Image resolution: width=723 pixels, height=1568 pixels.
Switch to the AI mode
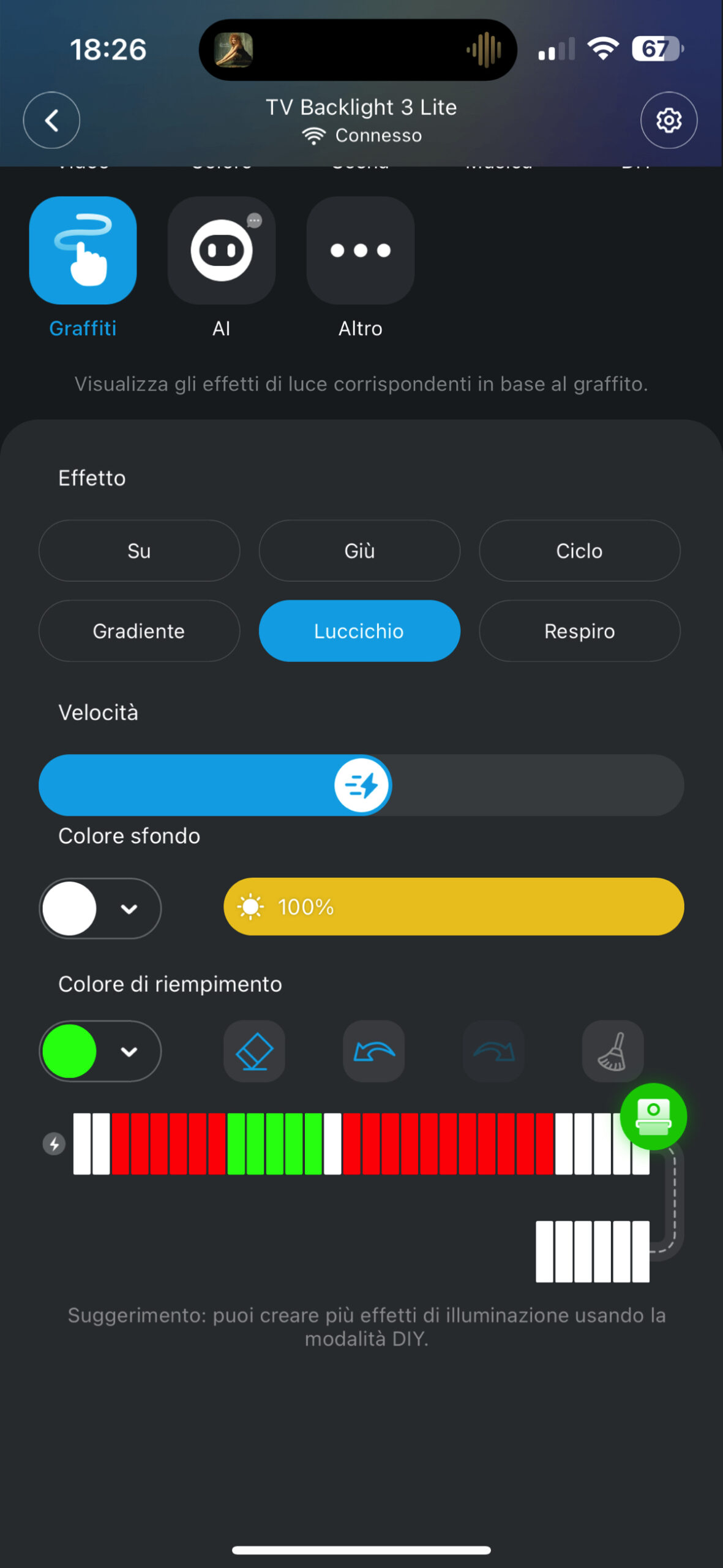click(221, 251)
